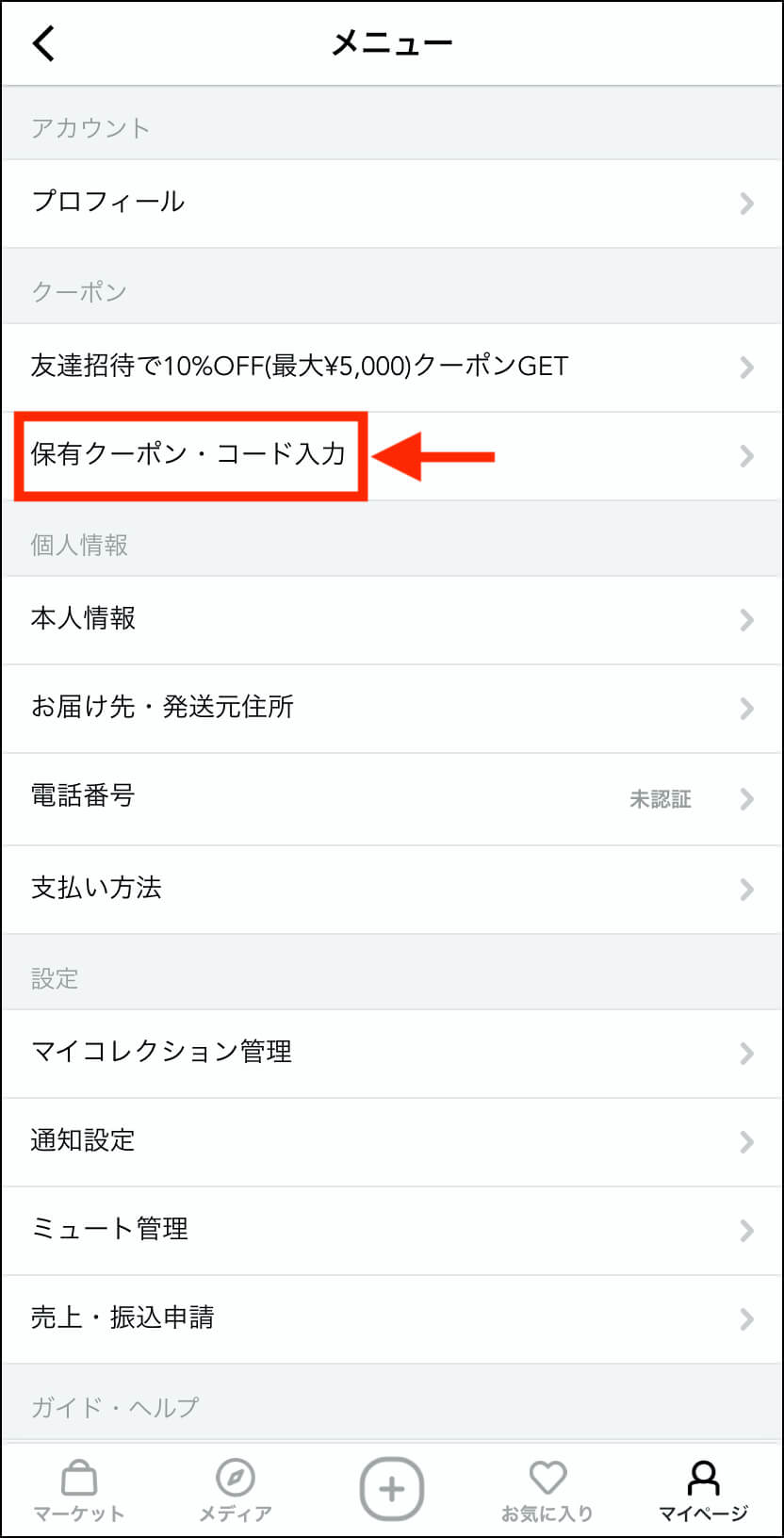
Task: Open マイコレクション管理
Action: (x=392, y=1054)
